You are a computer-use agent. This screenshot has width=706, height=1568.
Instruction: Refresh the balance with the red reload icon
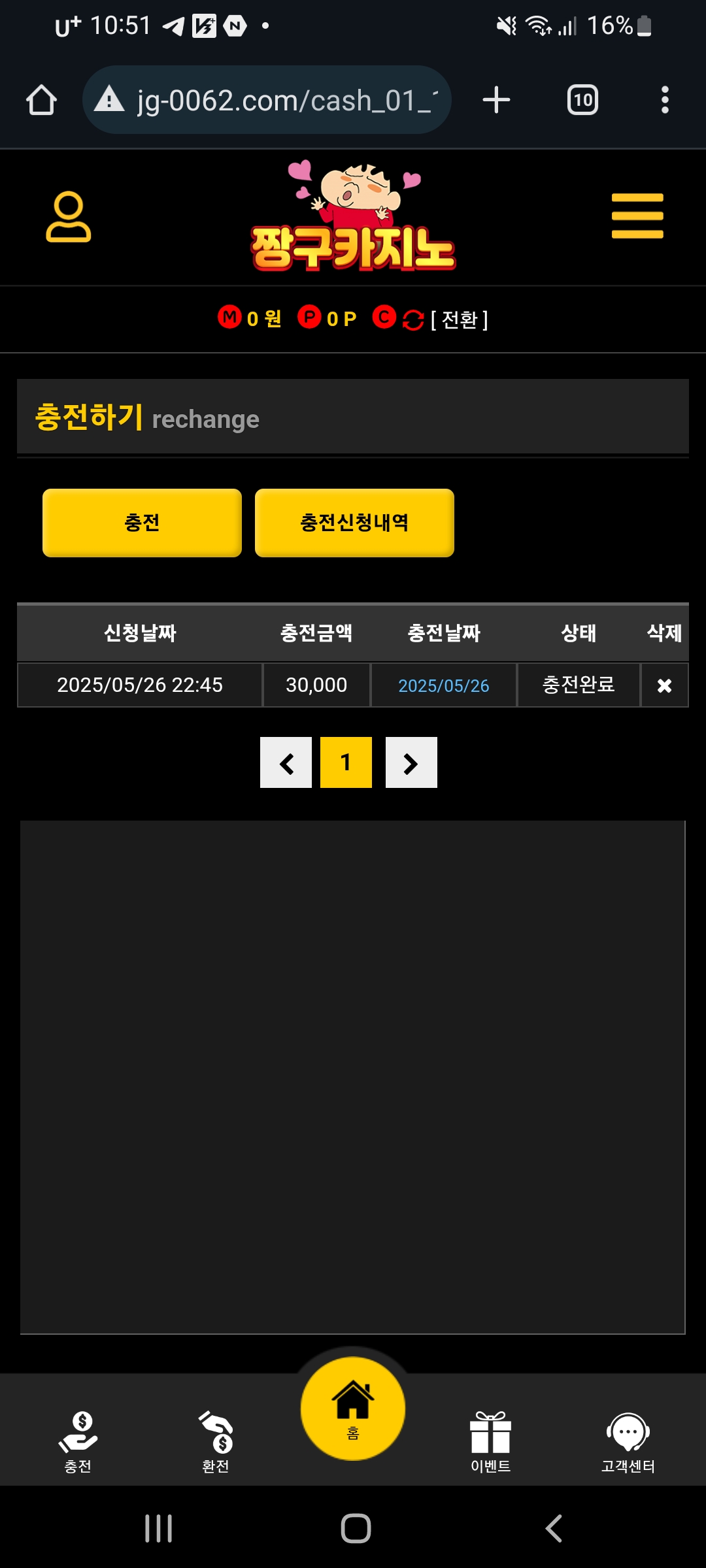click(x=413, y=319)
